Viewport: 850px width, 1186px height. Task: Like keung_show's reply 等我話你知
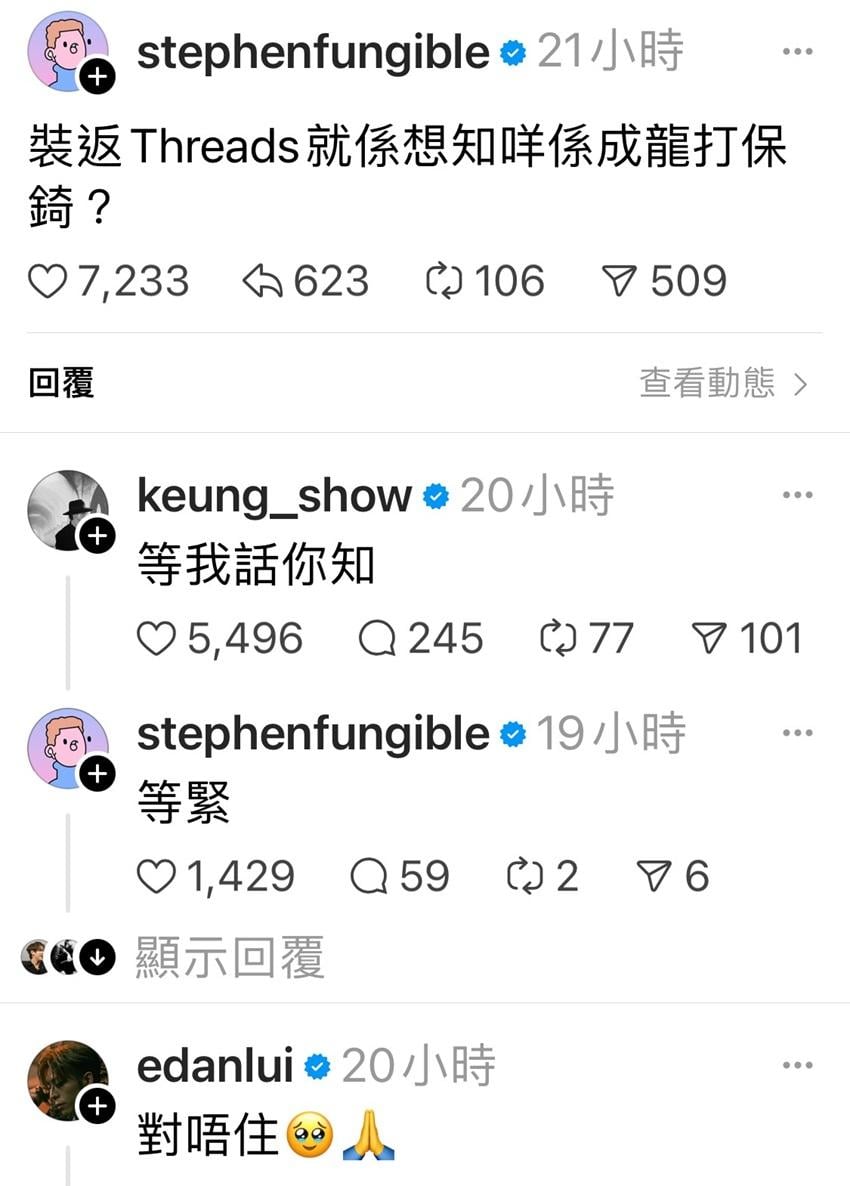(x=156, y=639)
